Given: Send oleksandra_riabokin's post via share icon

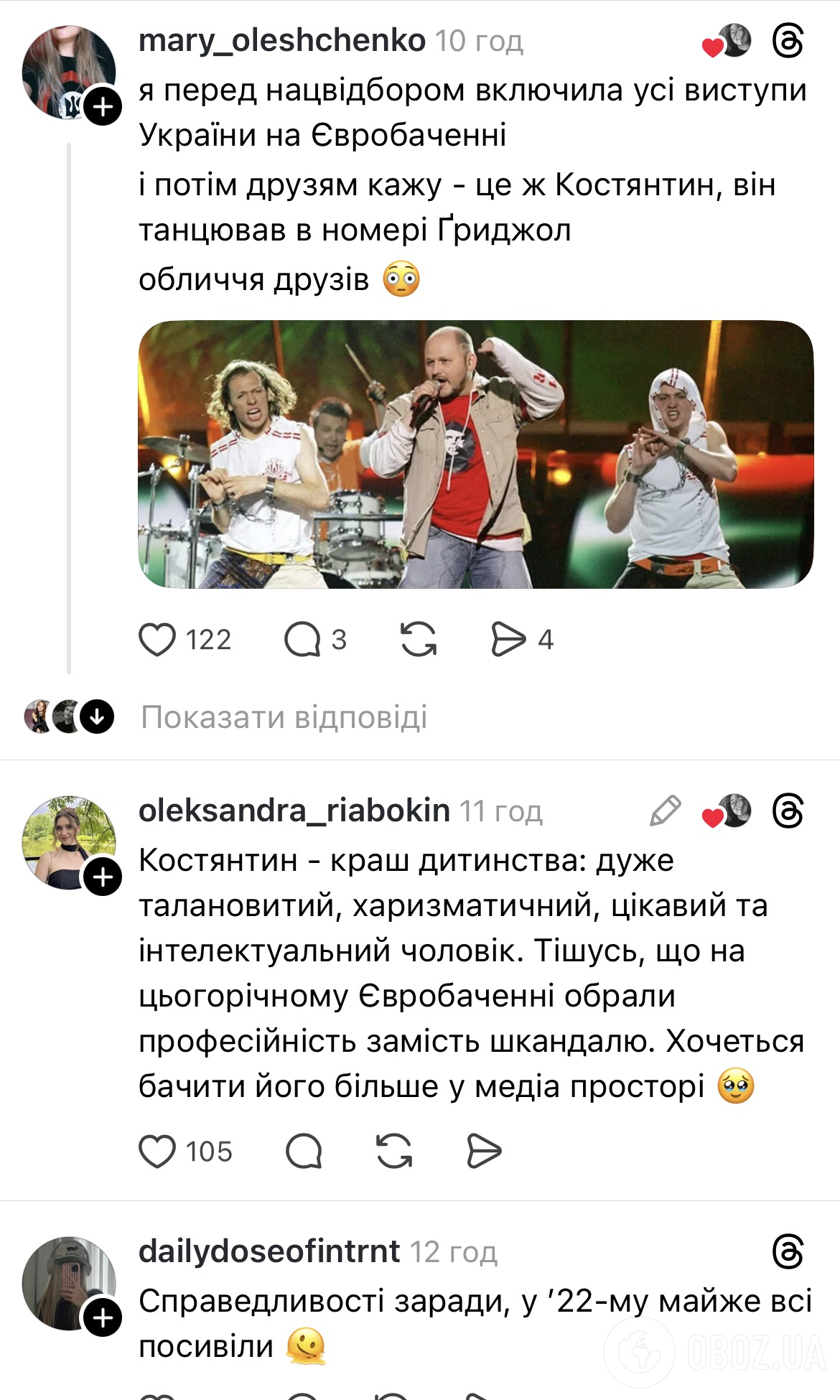Looking at the screenshot, I should pyautogui.click(x=484, y=1152).
